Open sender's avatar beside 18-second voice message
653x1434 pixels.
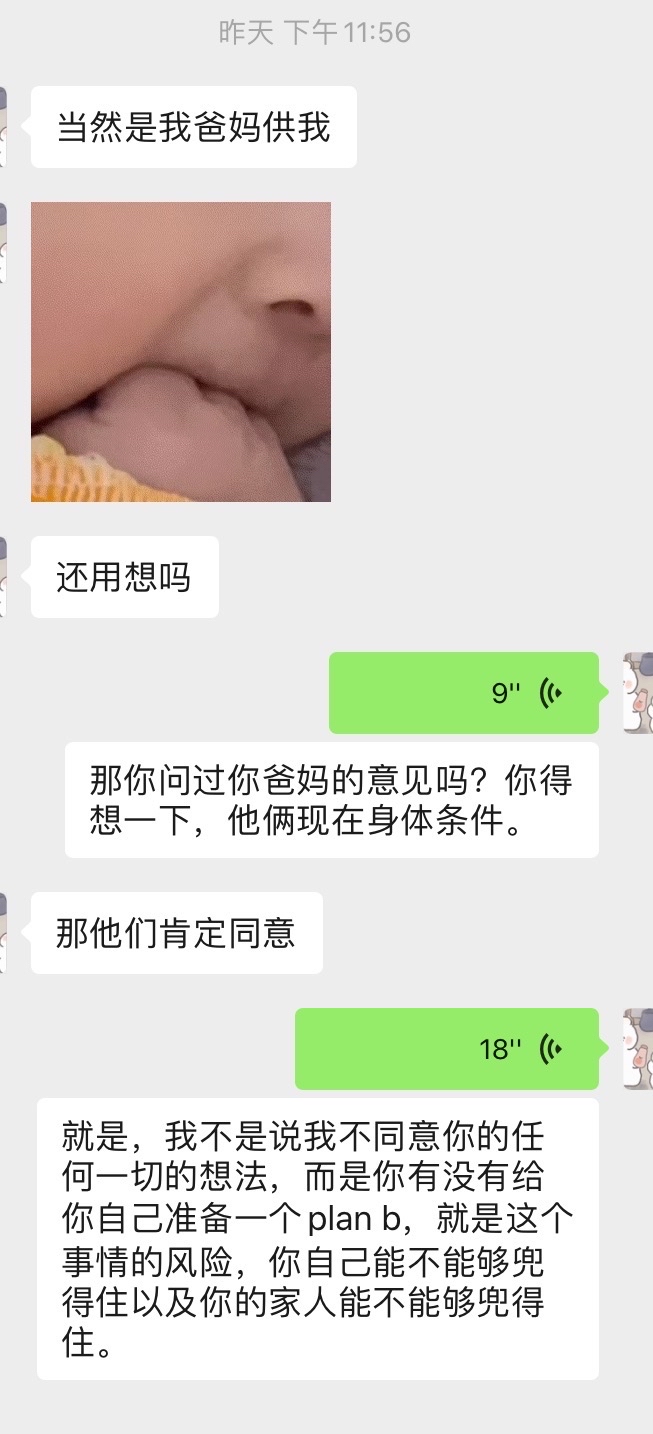click(x=638, y=1049)
